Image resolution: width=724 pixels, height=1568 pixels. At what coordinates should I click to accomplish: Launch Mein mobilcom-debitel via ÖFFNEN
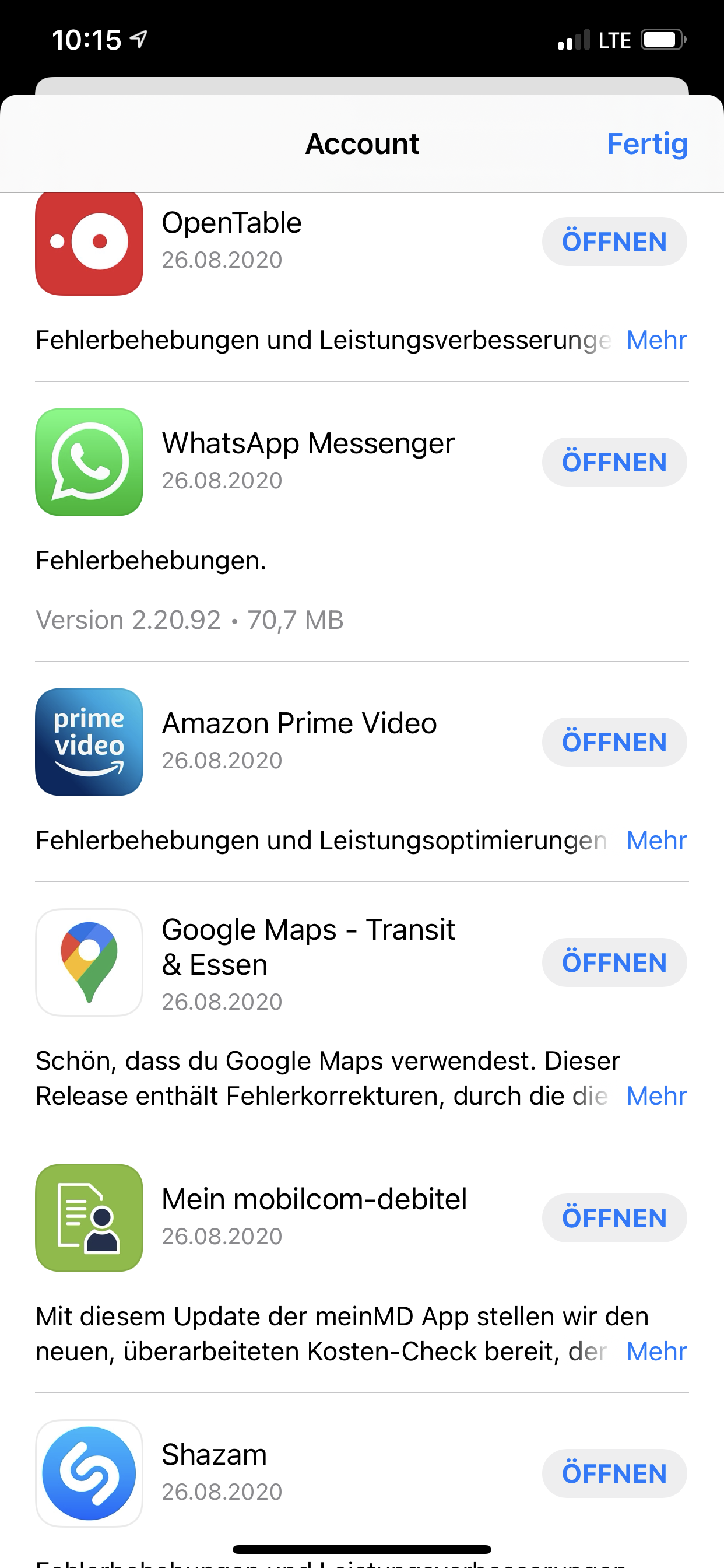[x=614, y=1218]
